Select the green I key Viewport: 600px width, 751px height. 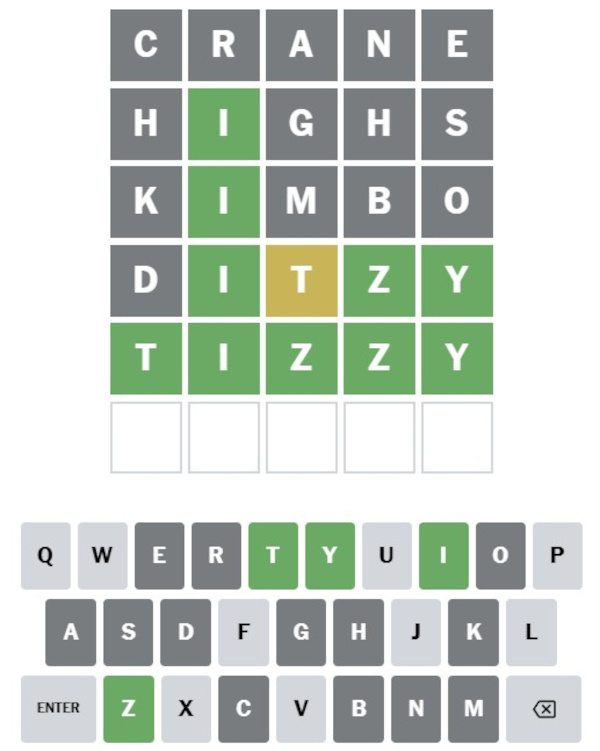click(x=444, y=555)
